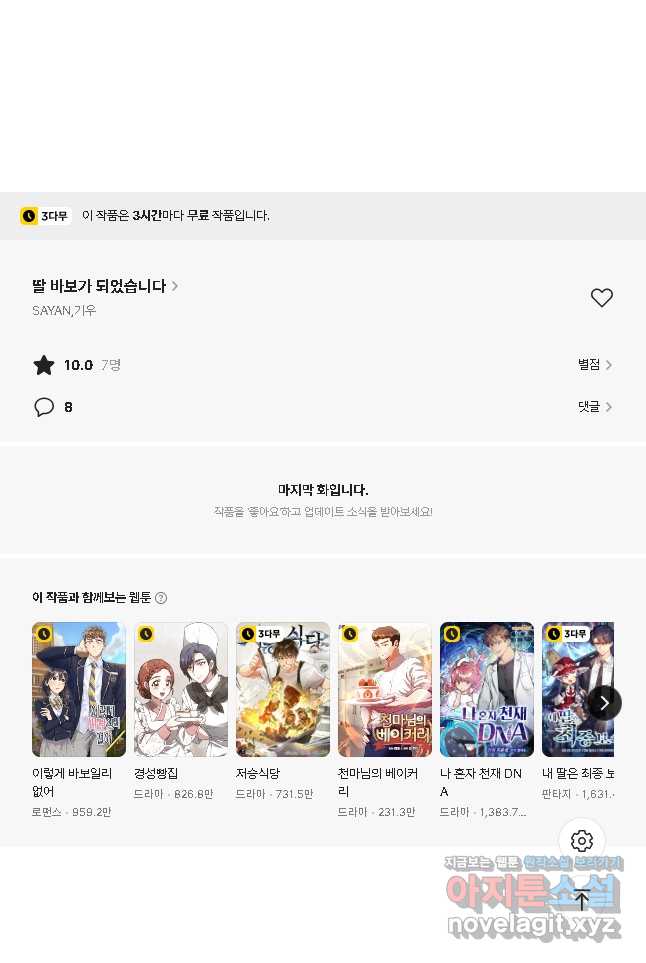Open the viewer settings gear

click(x=582, y=841)
